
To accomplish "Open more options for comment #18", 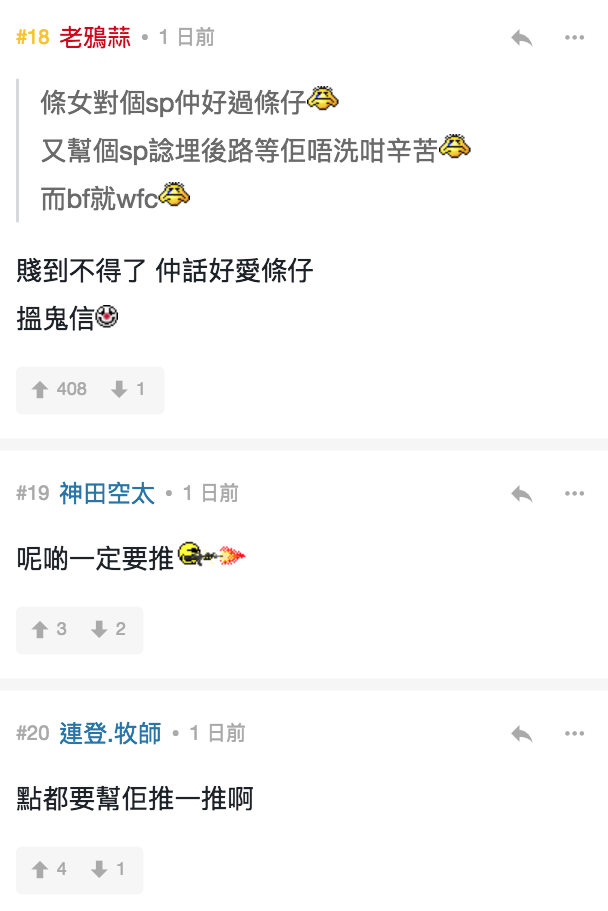I will click(574, 38).
